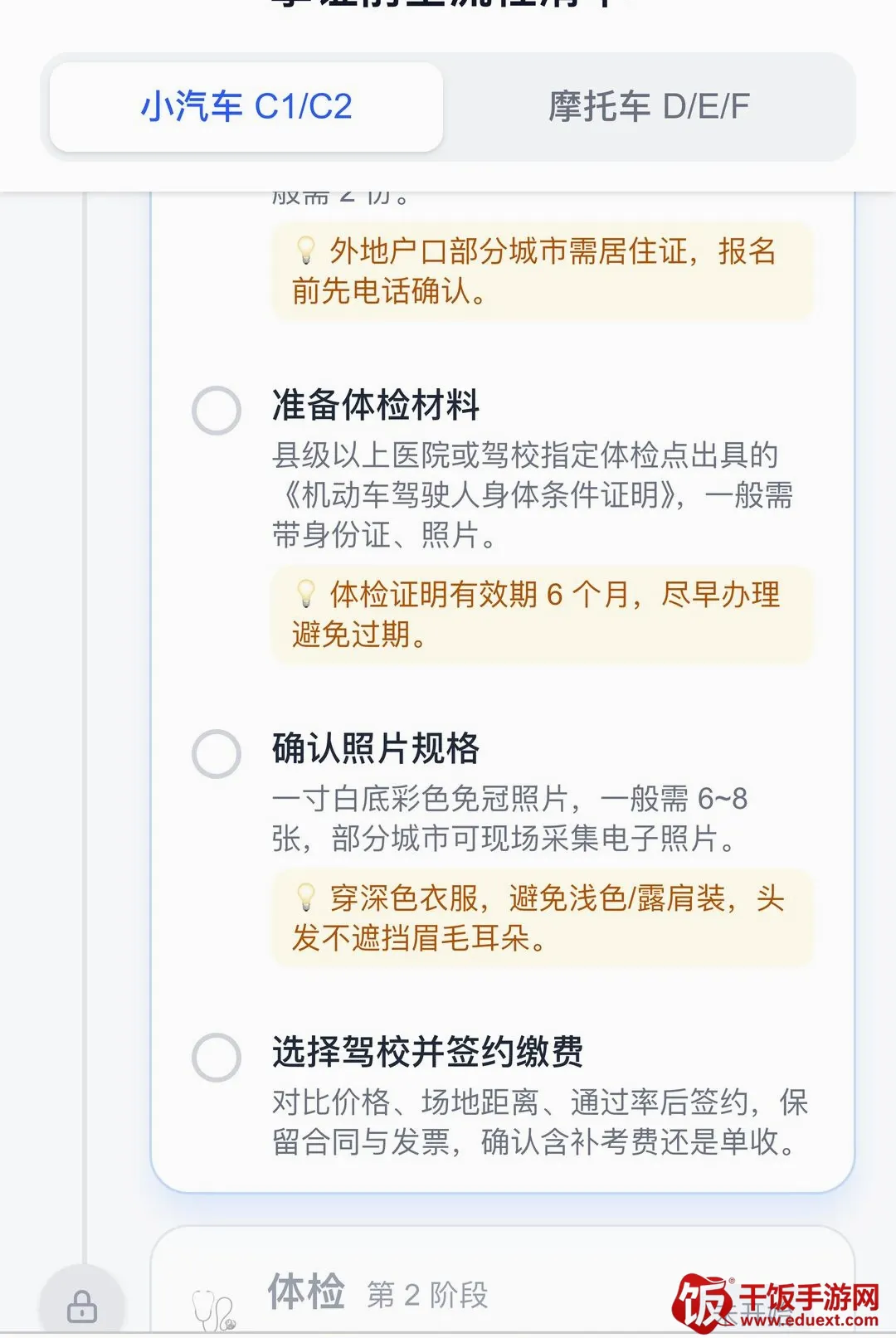Mark 确认照片规格 as done

coord(217,753)
